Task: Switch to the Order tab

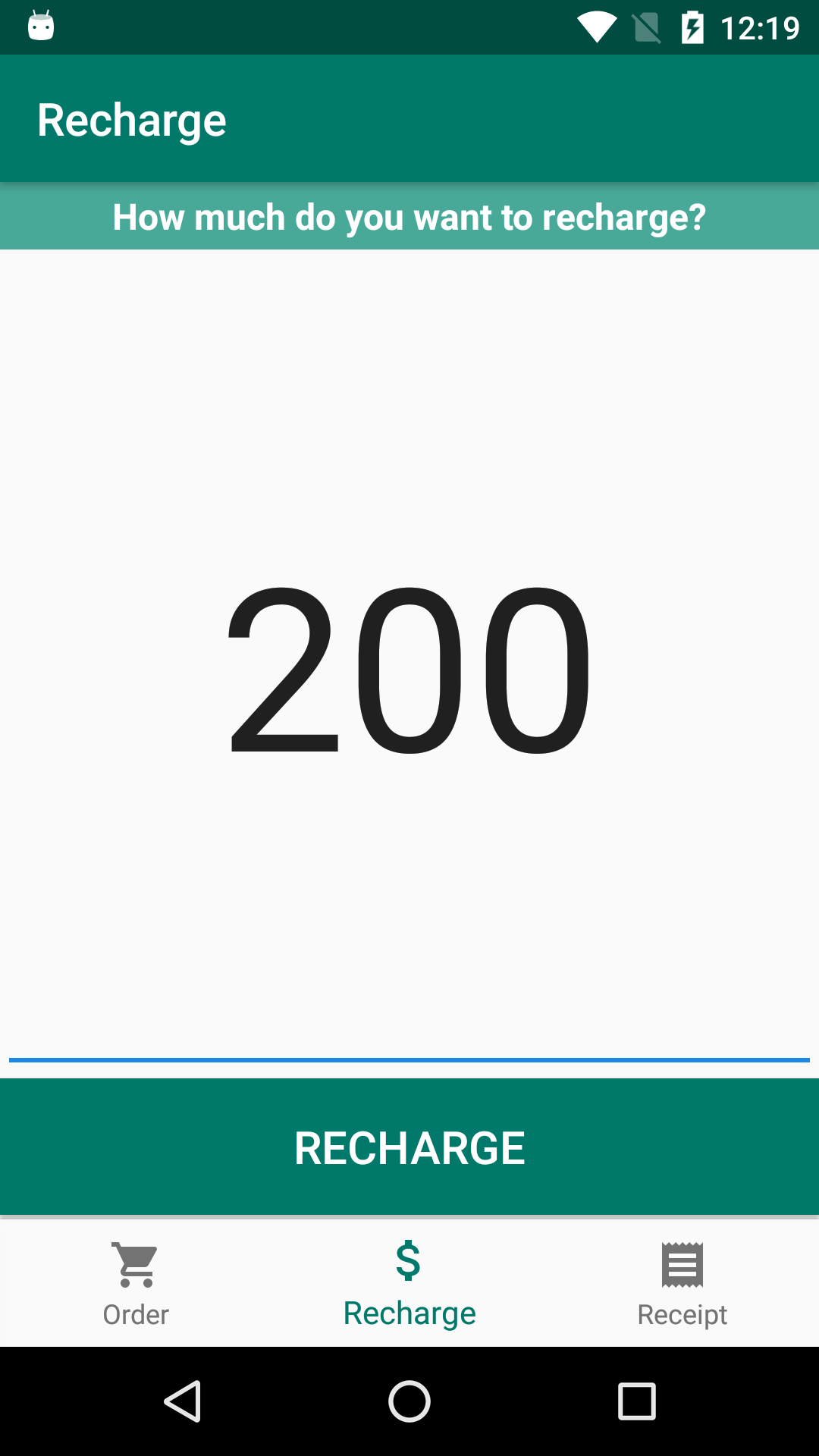Action: click(136, 1283)
